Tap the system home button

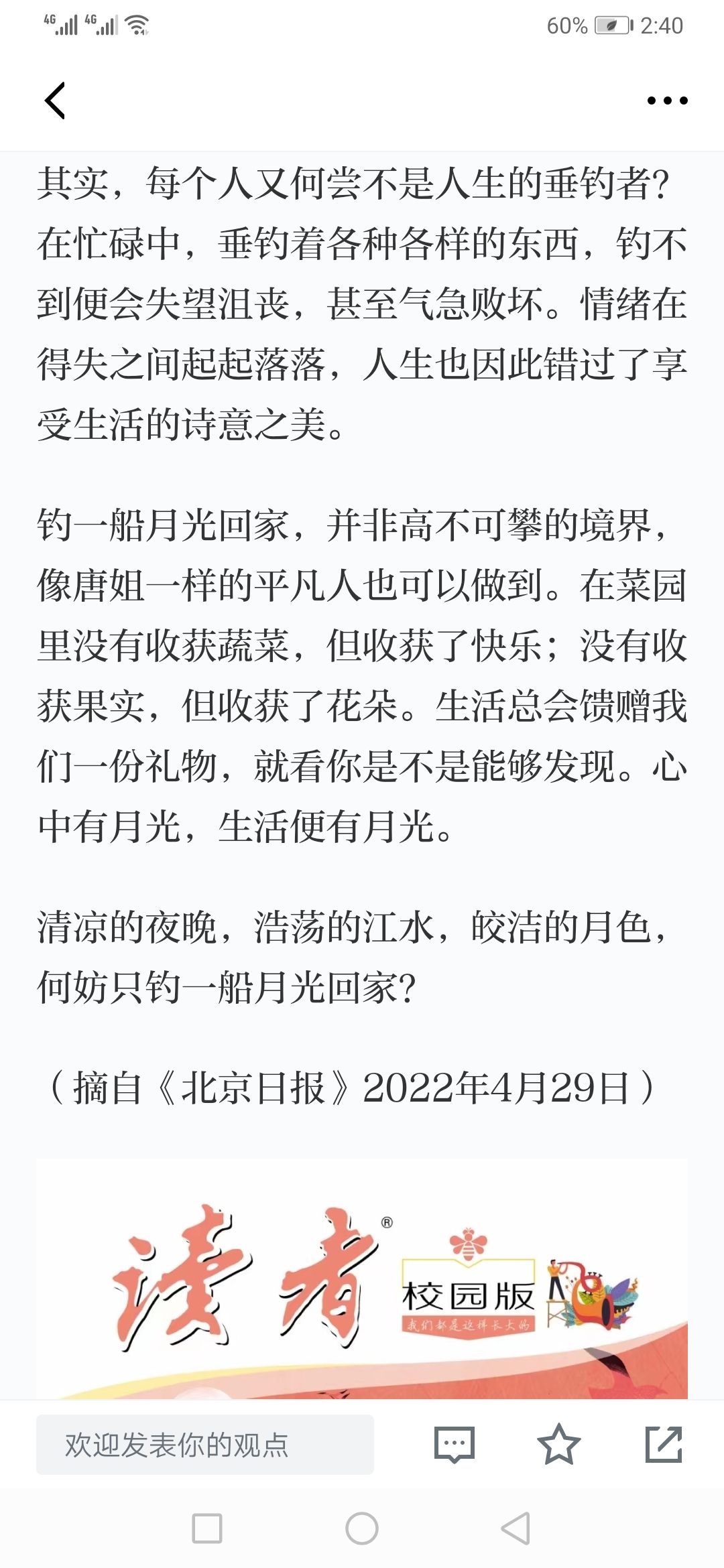click(362, 1528)
